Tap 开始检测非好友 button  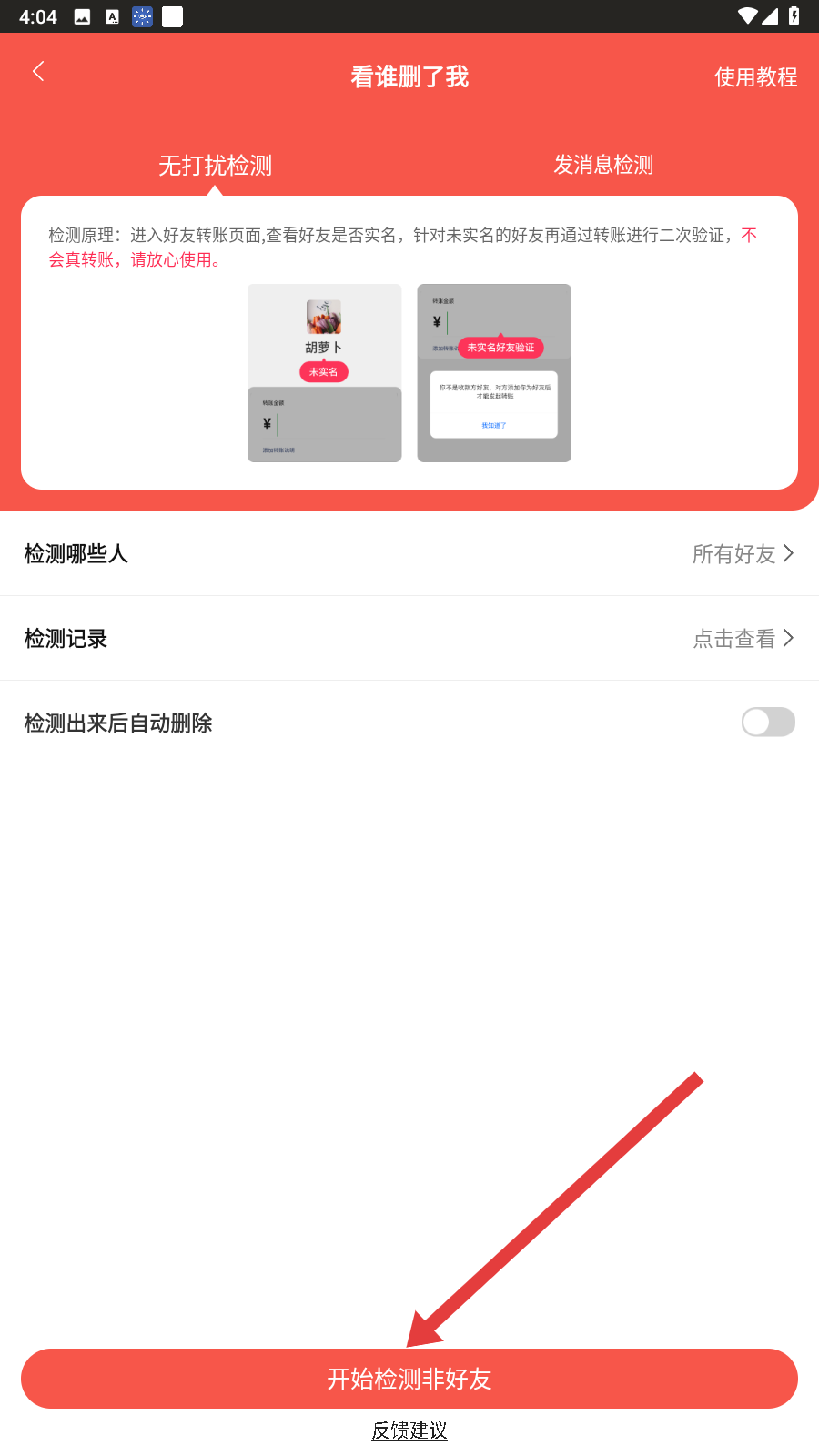tap(409, 1379)
